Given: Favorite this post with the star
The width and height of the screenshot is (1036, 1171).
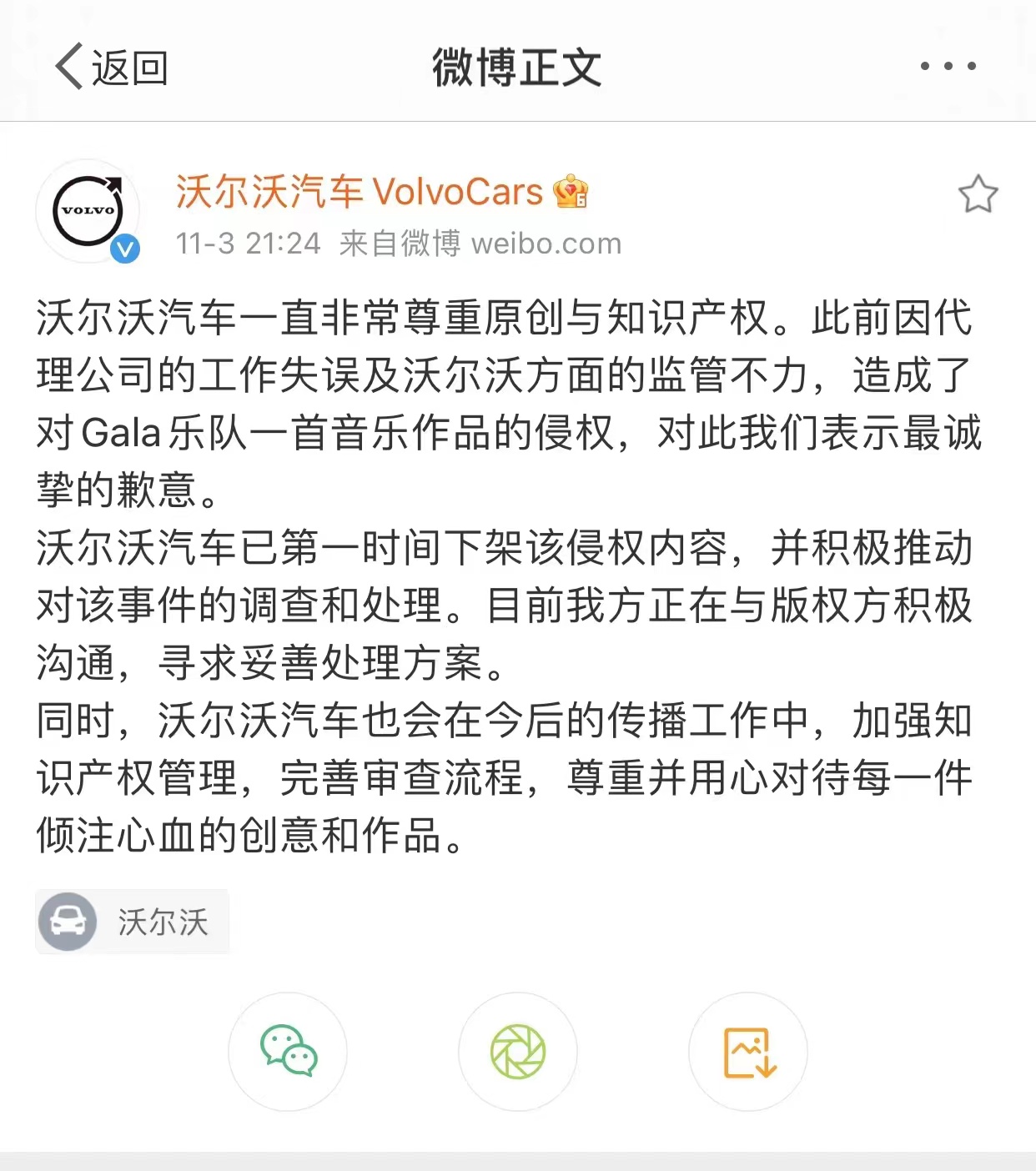Looking at the screenshot, I should click(x=978, y=194).
